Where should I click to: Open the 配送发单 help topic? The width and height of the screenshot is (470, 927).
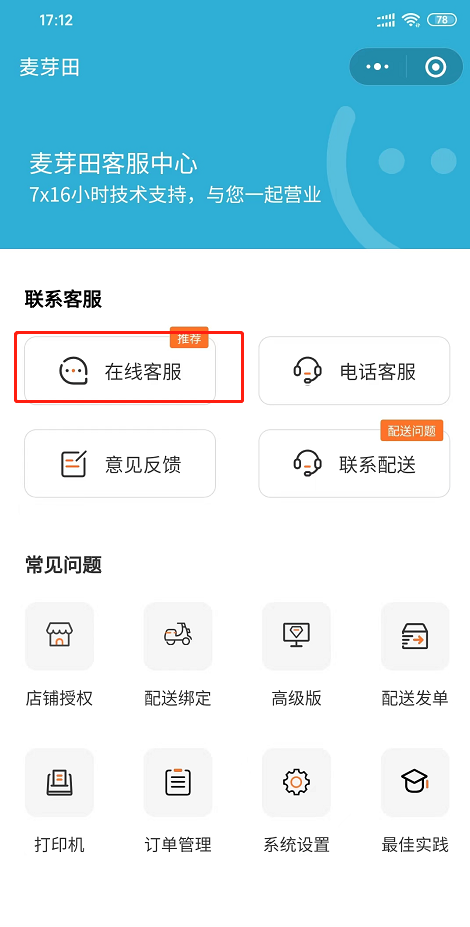415,654
